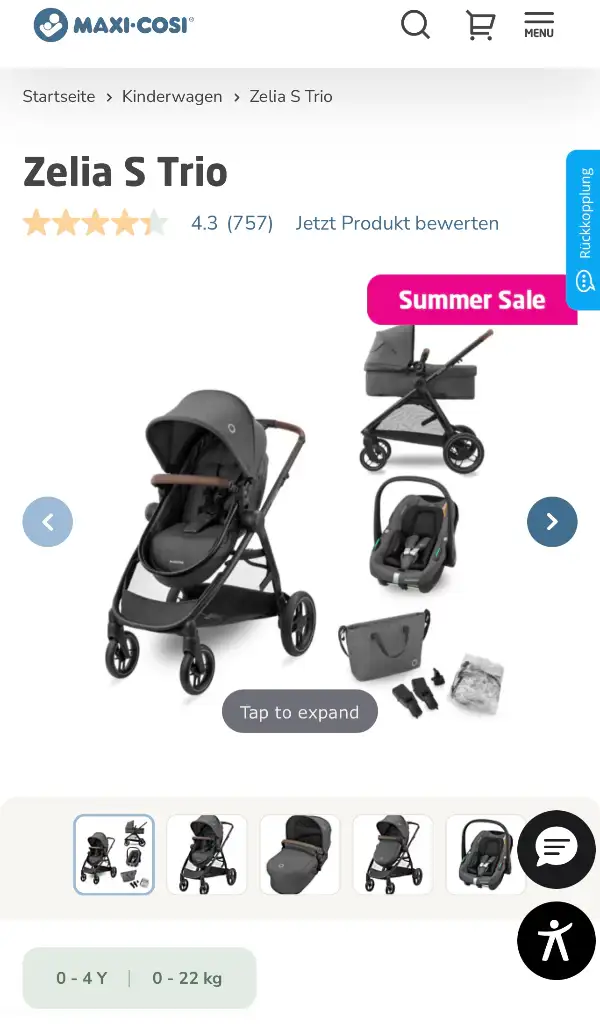
Task: Go to the Maxi-Cosi home logo
Action: (x=114, y=25)
